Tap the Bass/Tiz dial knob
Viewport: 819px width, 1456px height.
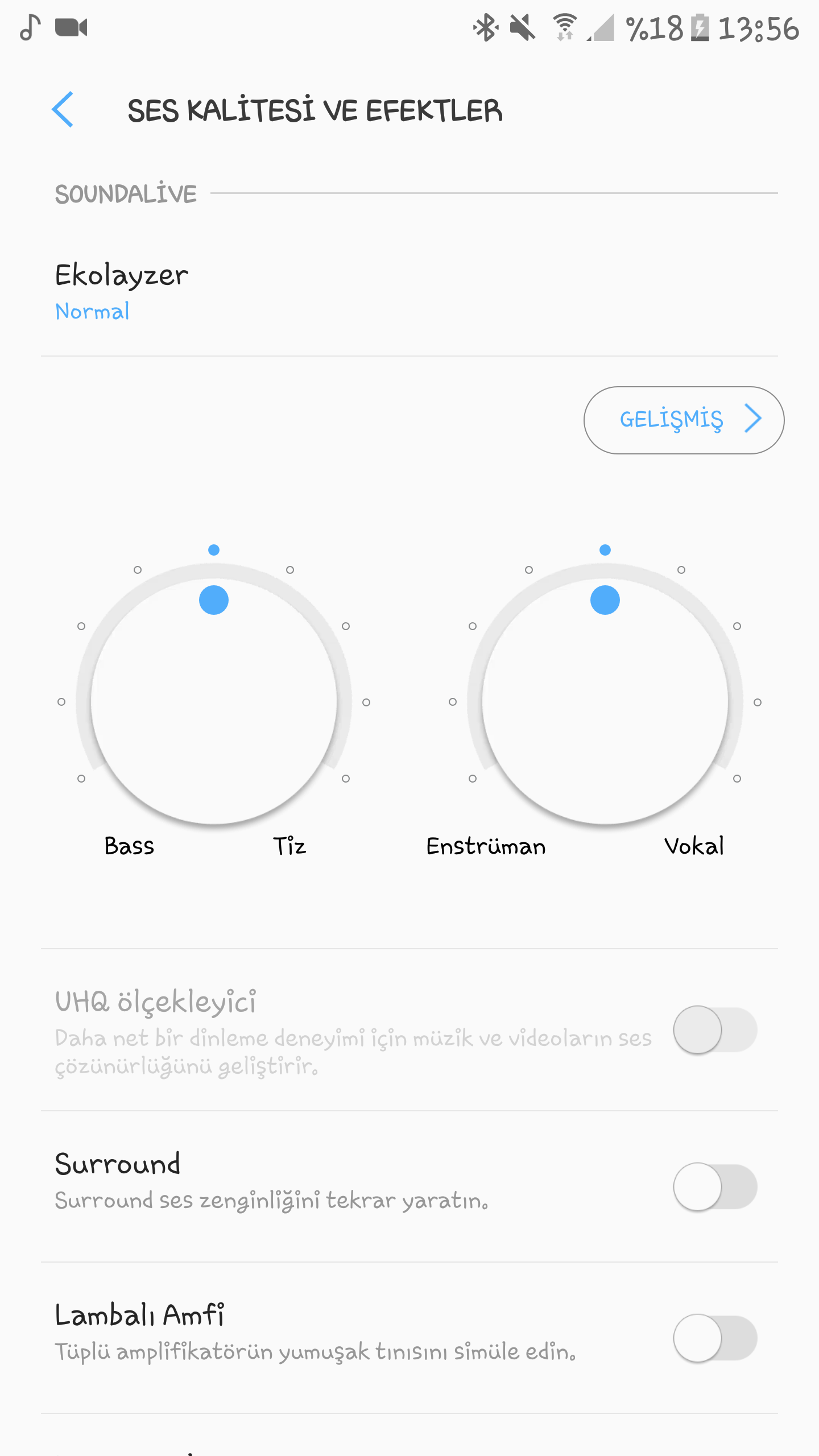pyautogui.click(x=214, y=701)
